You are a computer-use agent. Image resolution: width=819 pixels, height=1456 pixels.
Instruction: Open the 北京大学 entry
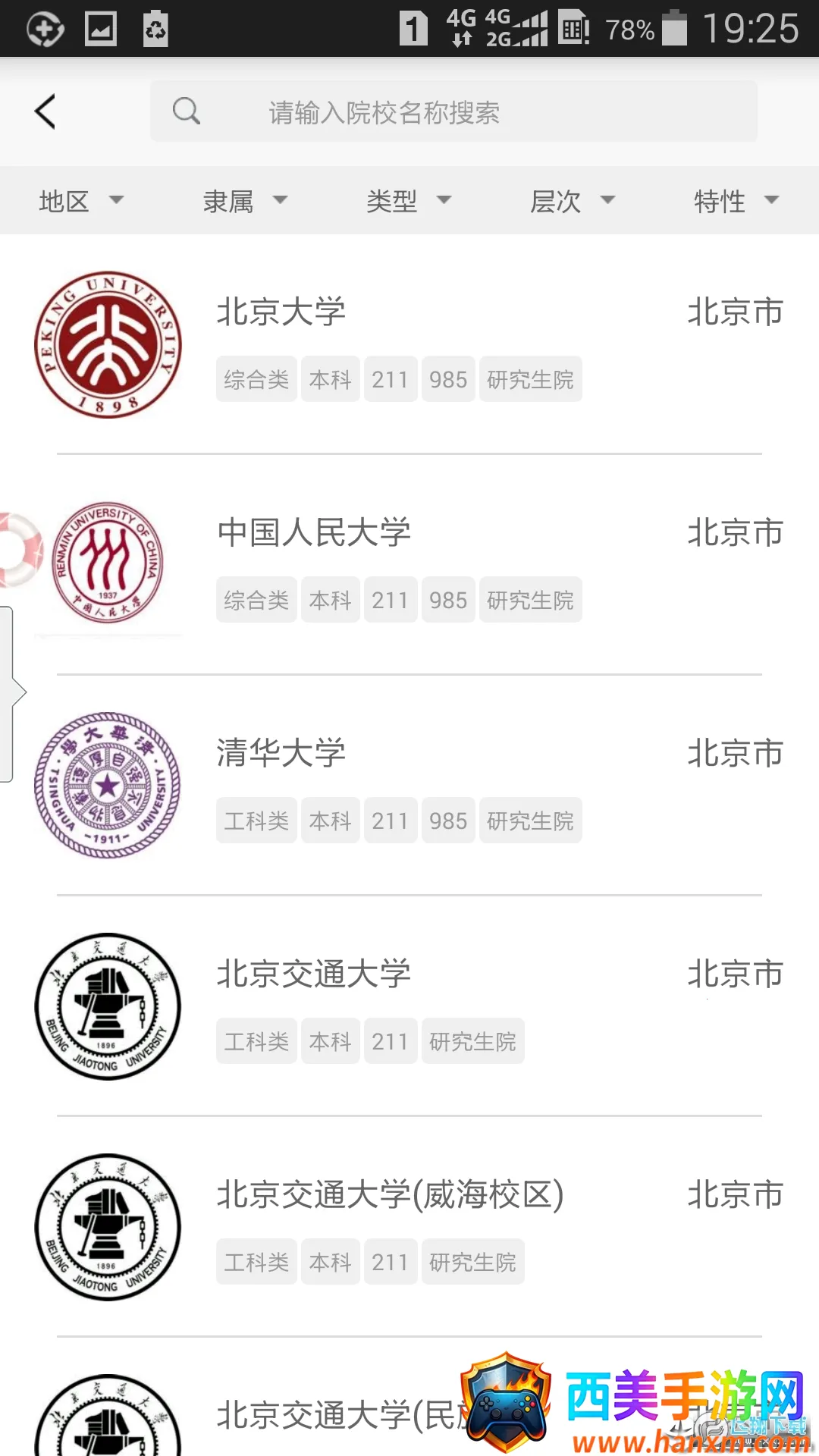[x=409, y=344]
